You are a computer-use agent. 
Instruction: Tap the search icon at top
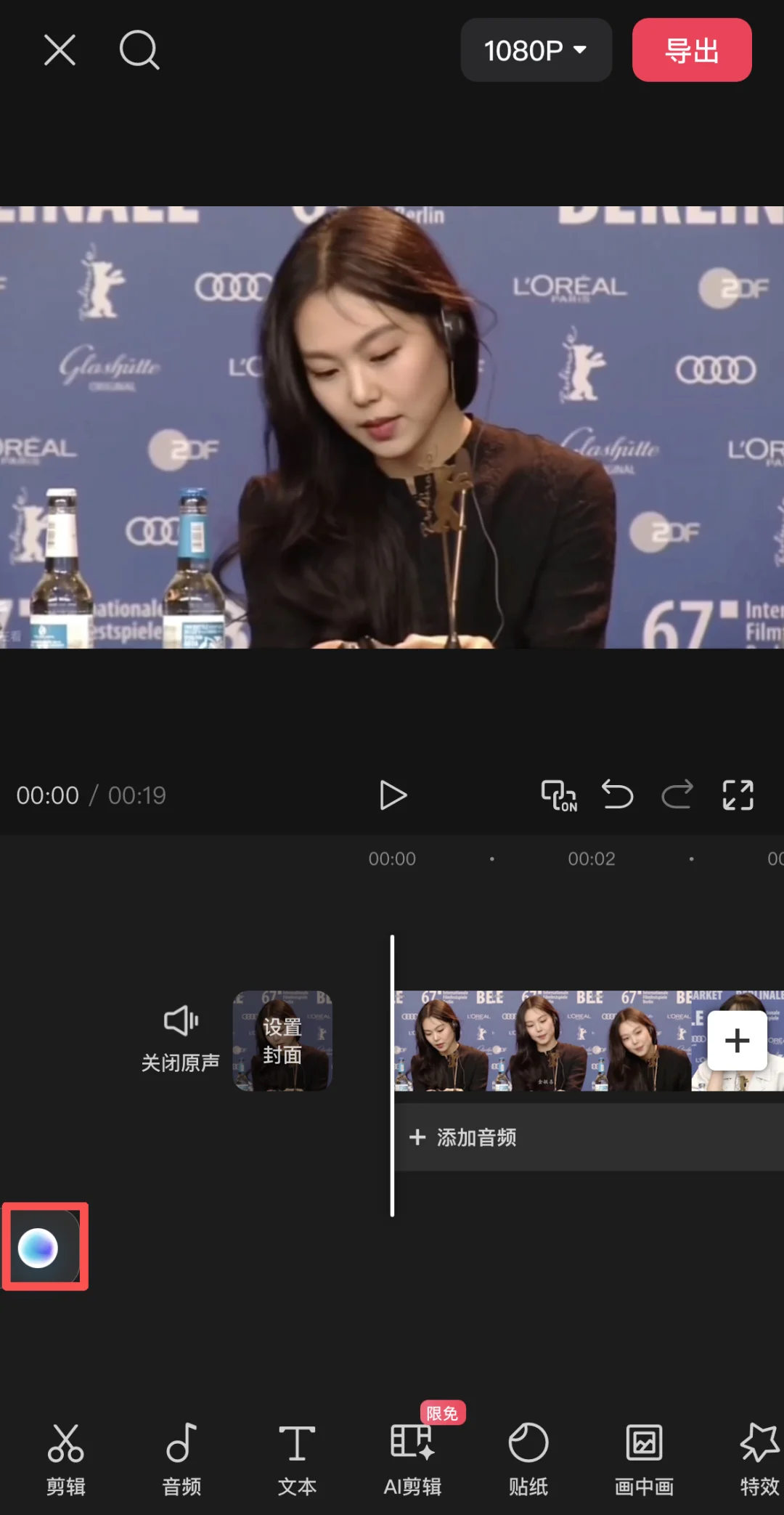click(140, 50)
